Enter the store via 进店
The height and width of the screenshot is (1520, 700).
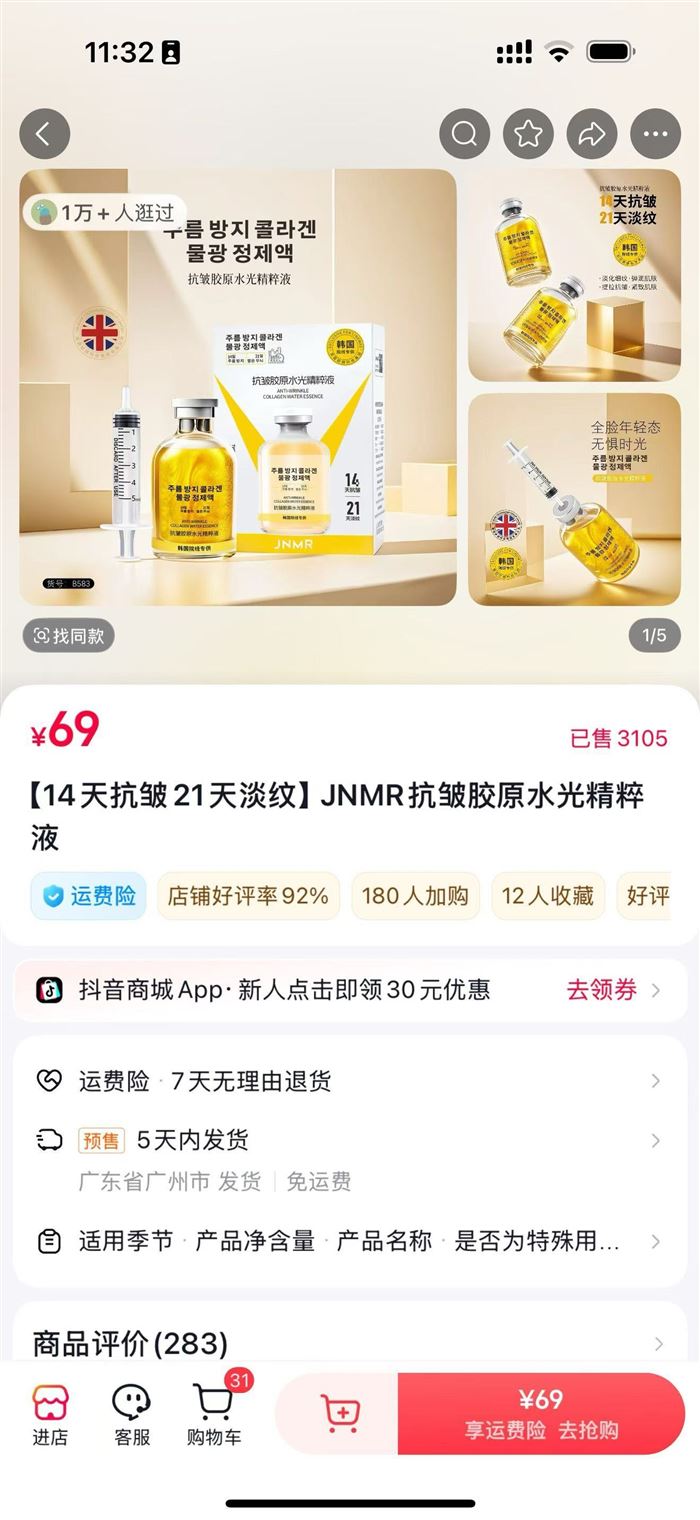point(50,1415)
